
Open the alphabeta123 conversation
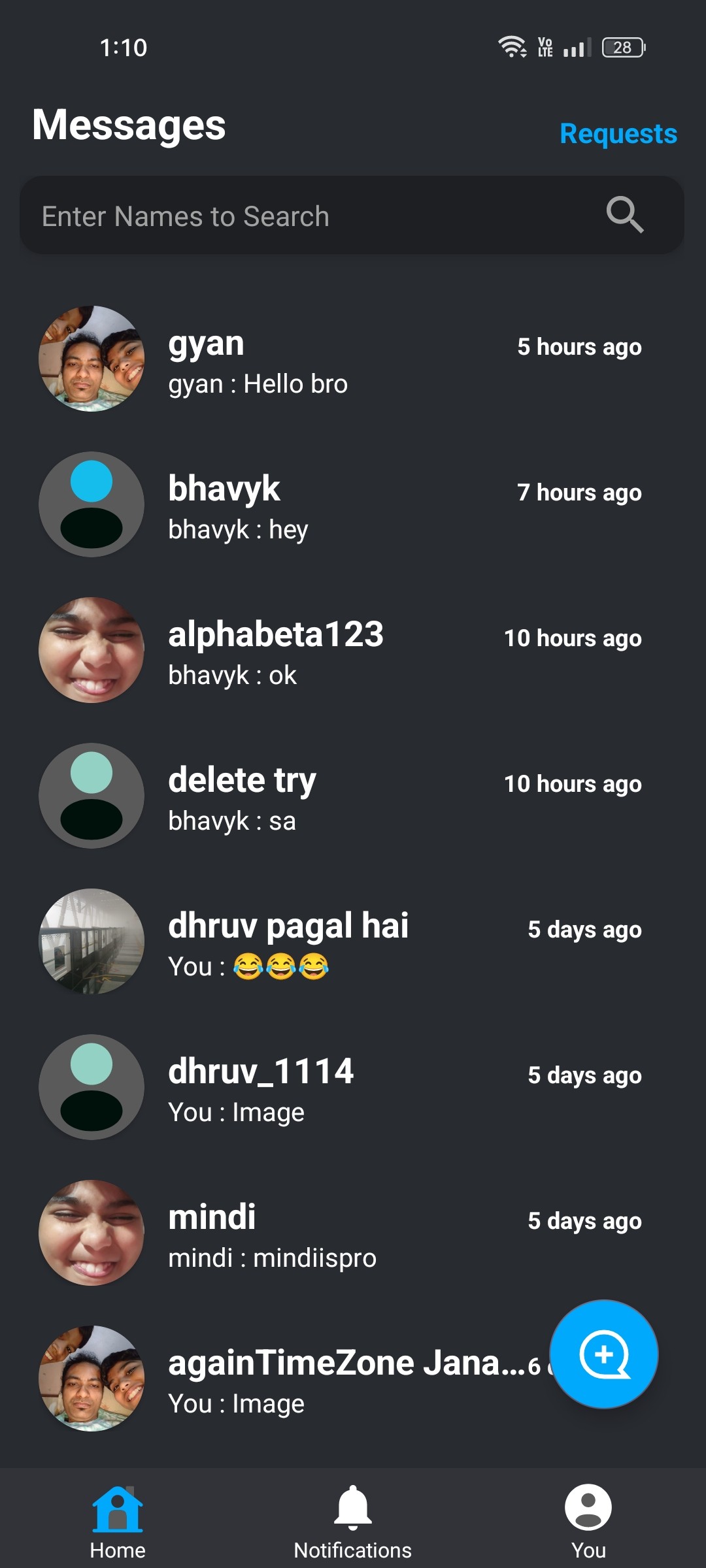click(353, 650)
